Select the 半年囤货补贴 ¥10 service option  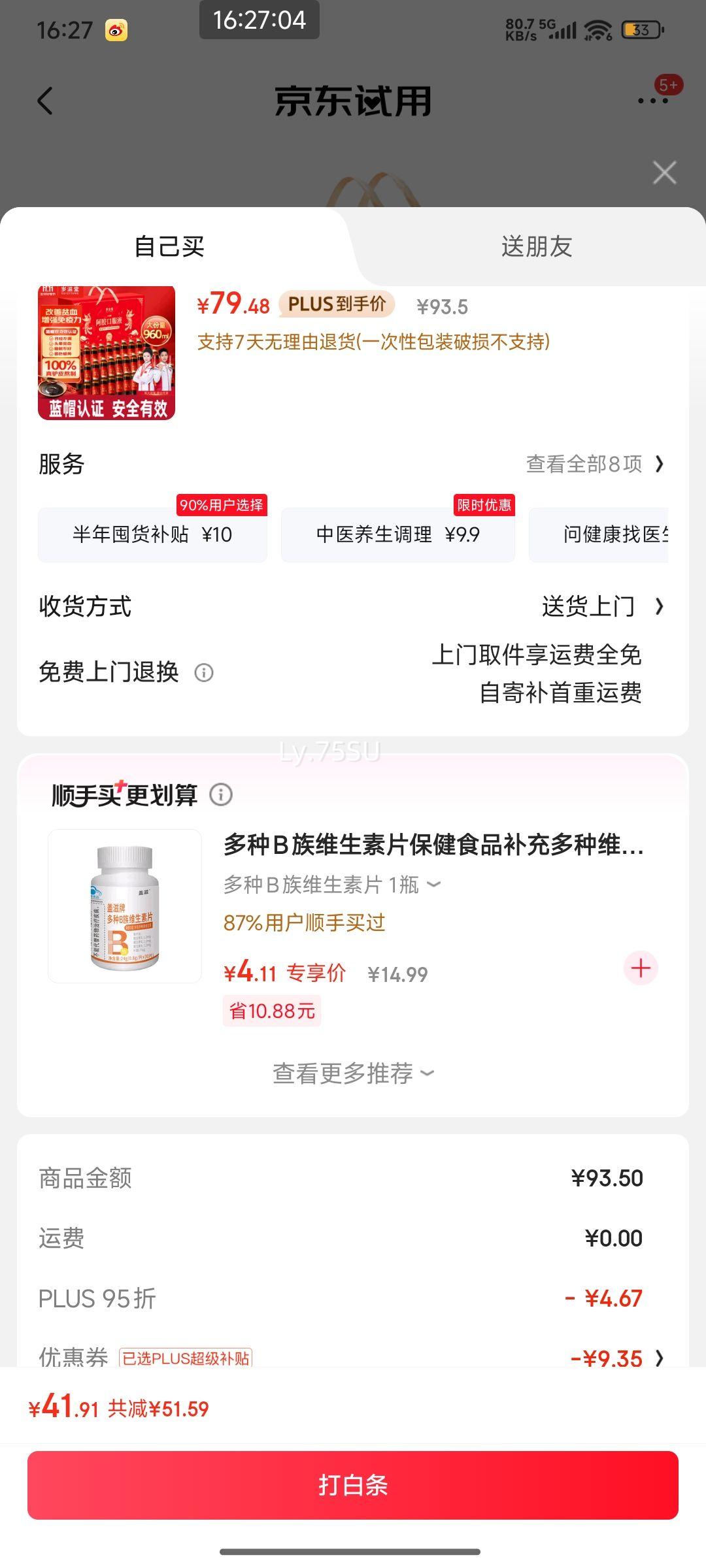tap(153, 534)
